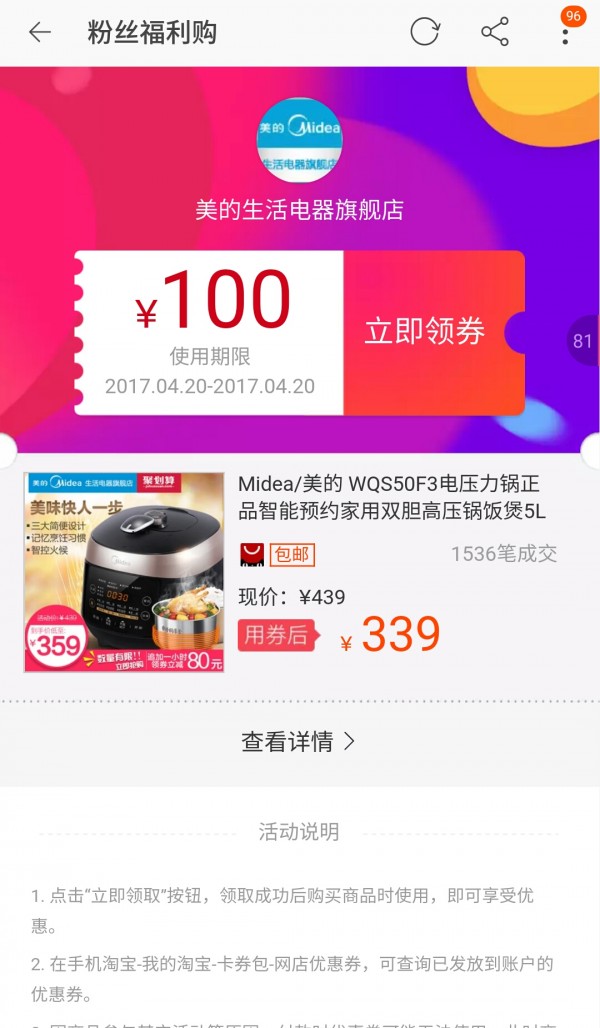Open the 美的生活电器旗舰店 store logo
Image resolution: width=600 pixels, height=1028 pixels.
pos(300,140)
